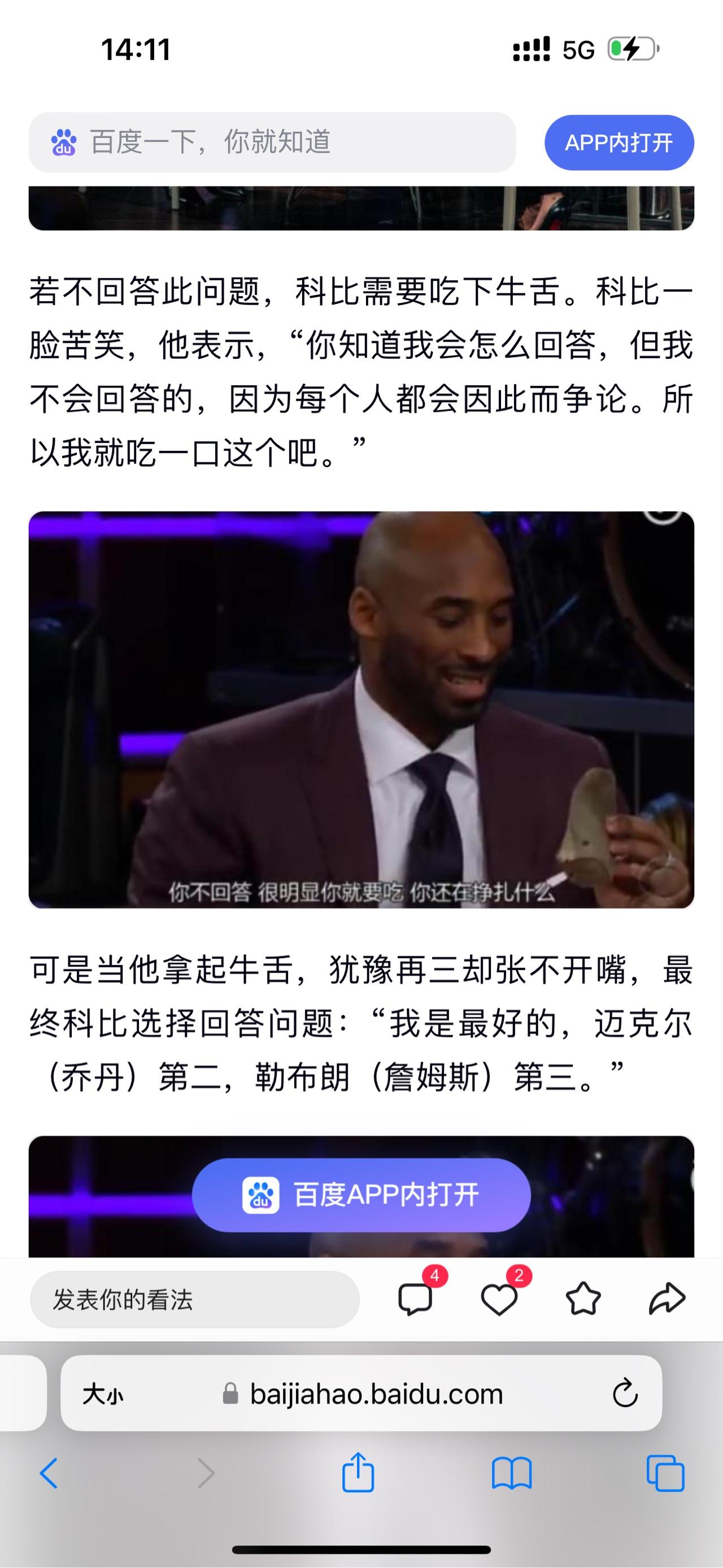Tap the top APP内打开 button
The width and height of the screenshot is (723, 1568).
pyautogui.click(x=619, y=142)
